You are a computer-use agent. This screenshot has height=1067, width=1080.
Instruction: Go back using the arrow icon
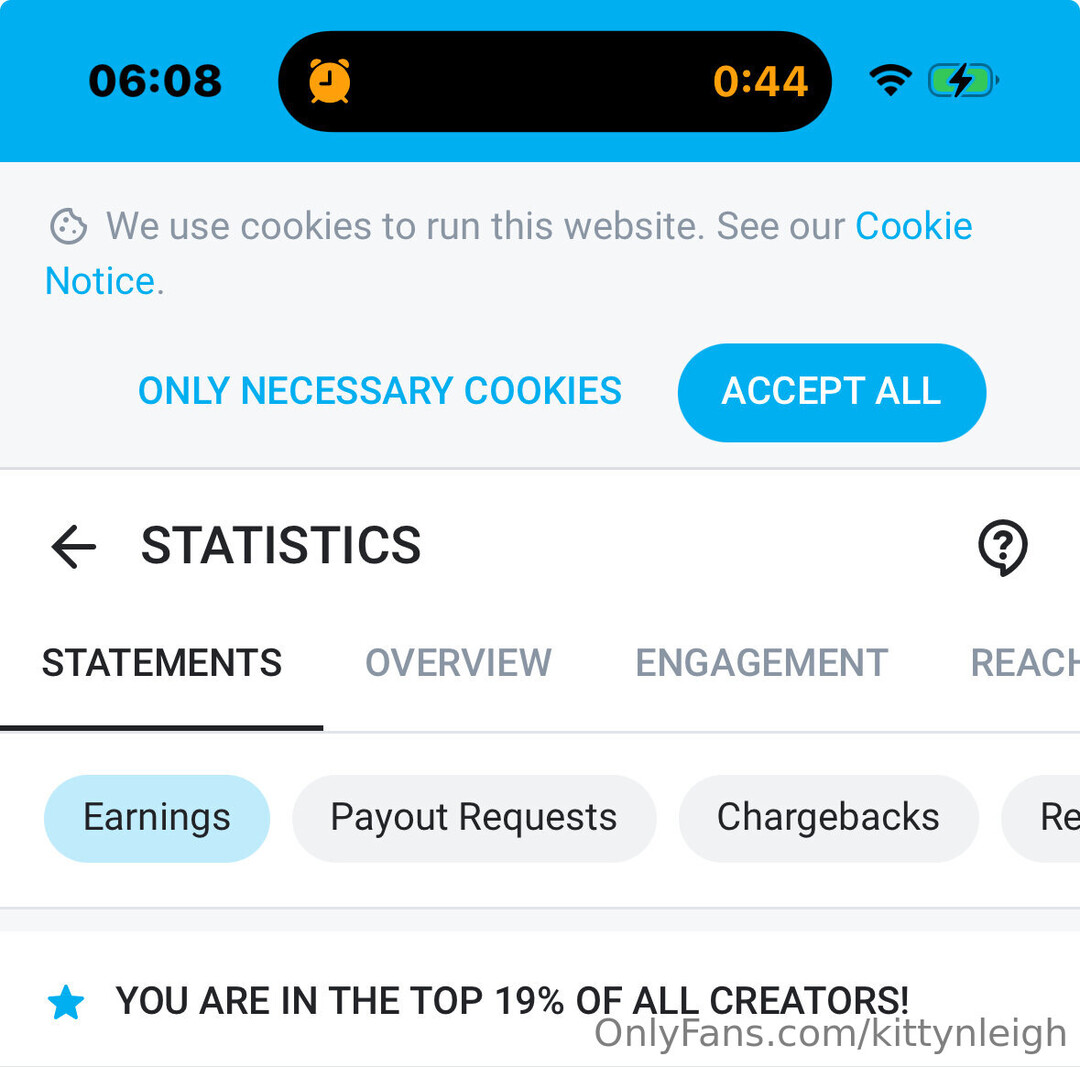coord(74,547)
